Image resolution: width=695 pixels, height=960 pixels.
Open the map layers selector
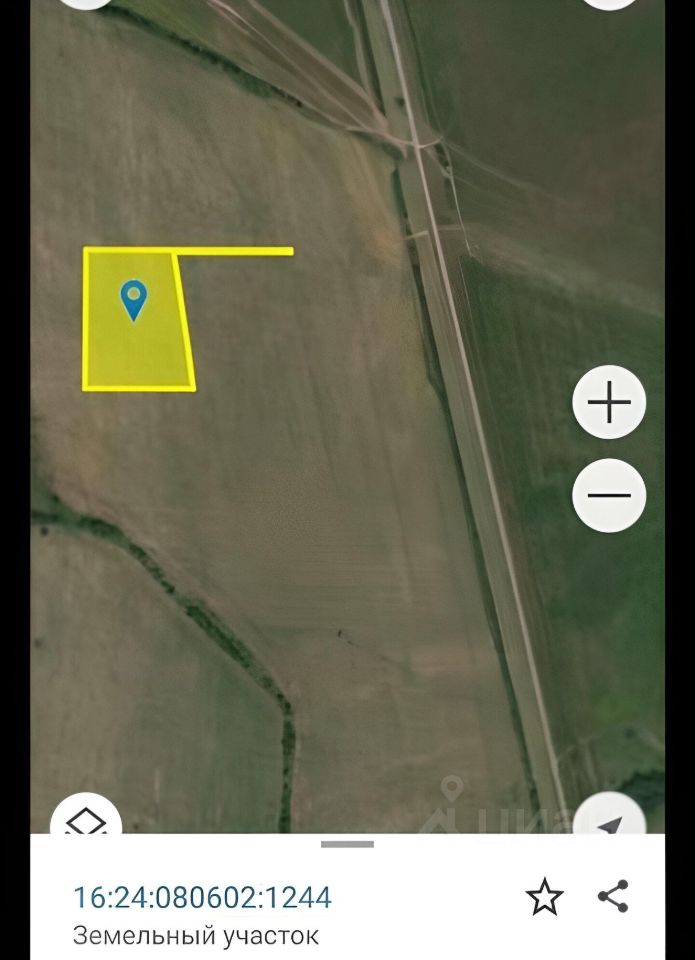pyautogui.click(x=86, y=820)
